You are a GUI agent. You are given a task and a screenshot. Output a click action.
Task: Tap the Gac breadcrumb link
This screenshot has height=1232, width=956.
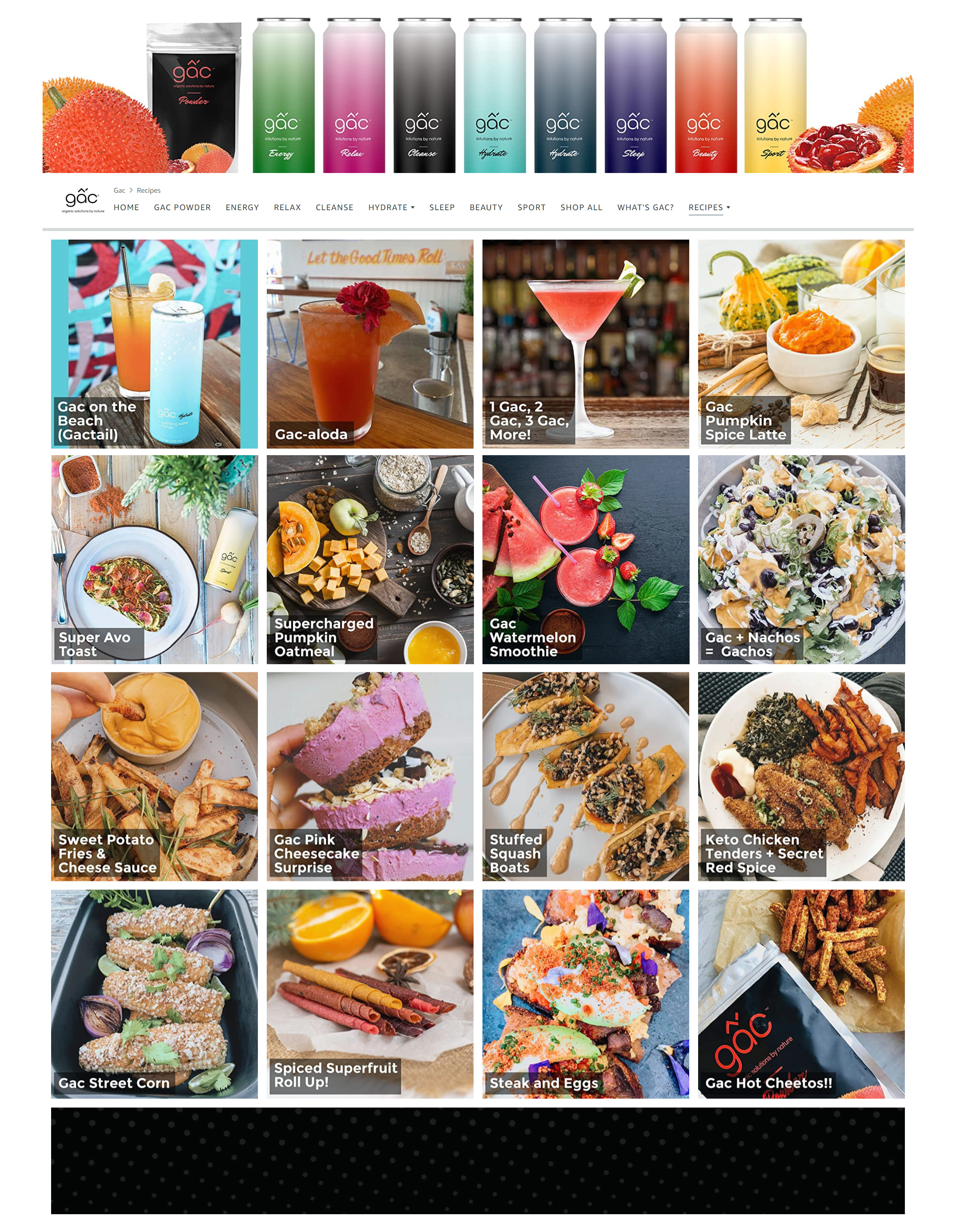tap(119, 191)
